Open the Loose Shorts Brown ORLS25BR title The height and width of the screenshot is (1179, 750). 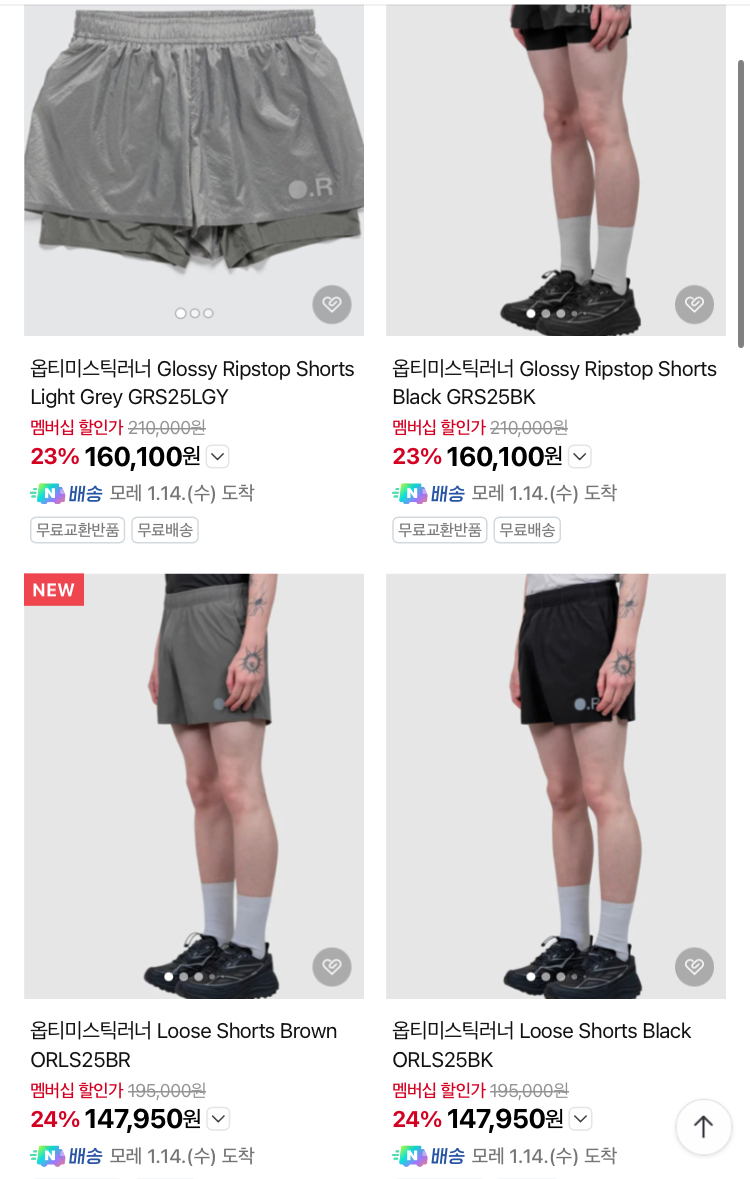pos(184,1044)
